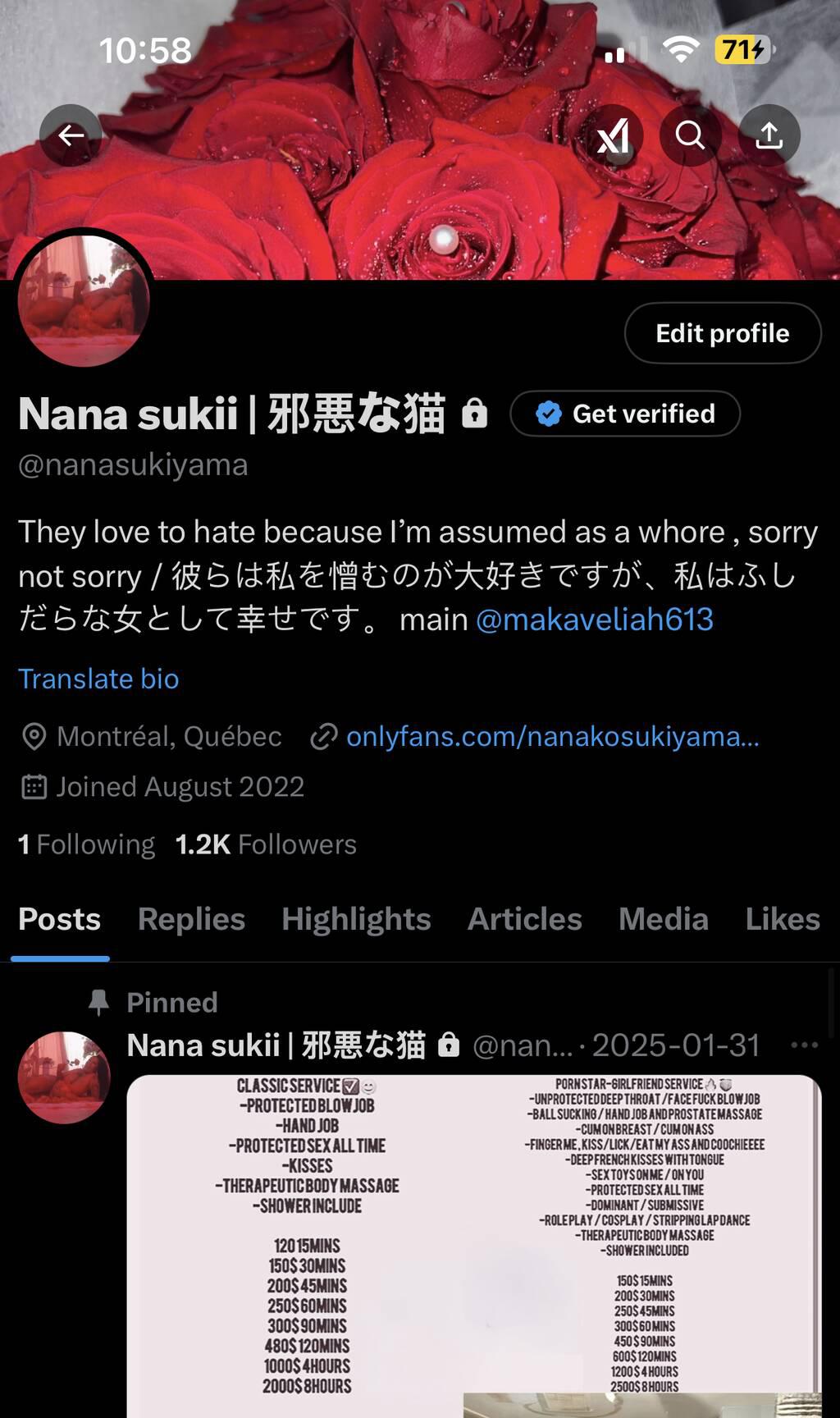View the 1.2K Followers list
This screenshot has height=1418, width=840.
266,844
